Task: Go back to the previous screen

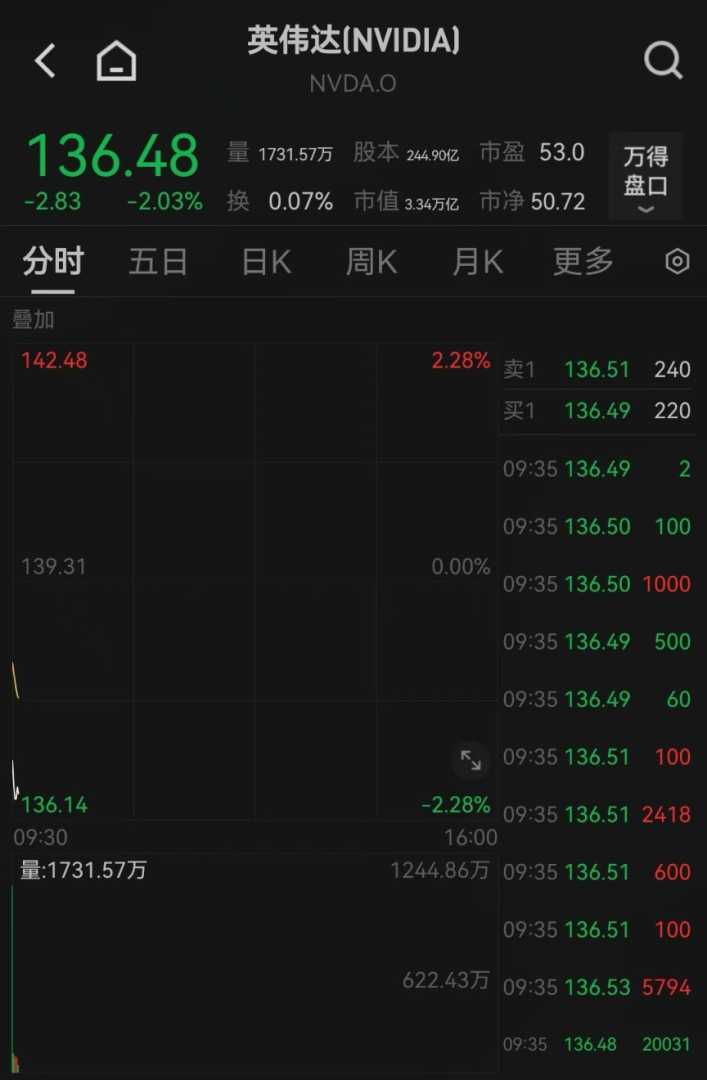Action: pyautogui.click(x=45, y=61)
